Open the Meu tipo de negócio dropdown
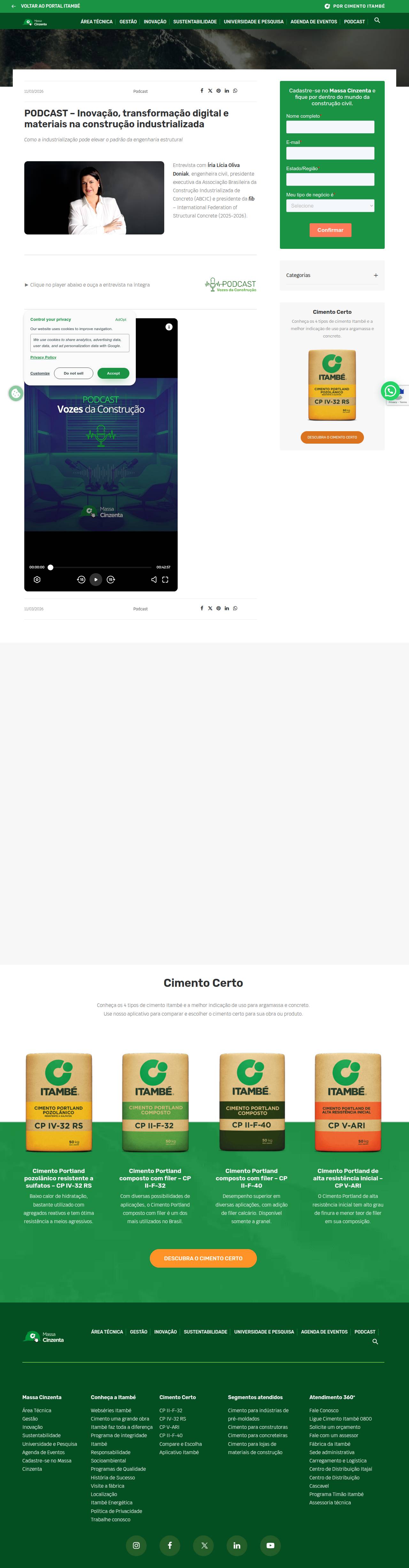409x1568 pixels. [330, 206]
